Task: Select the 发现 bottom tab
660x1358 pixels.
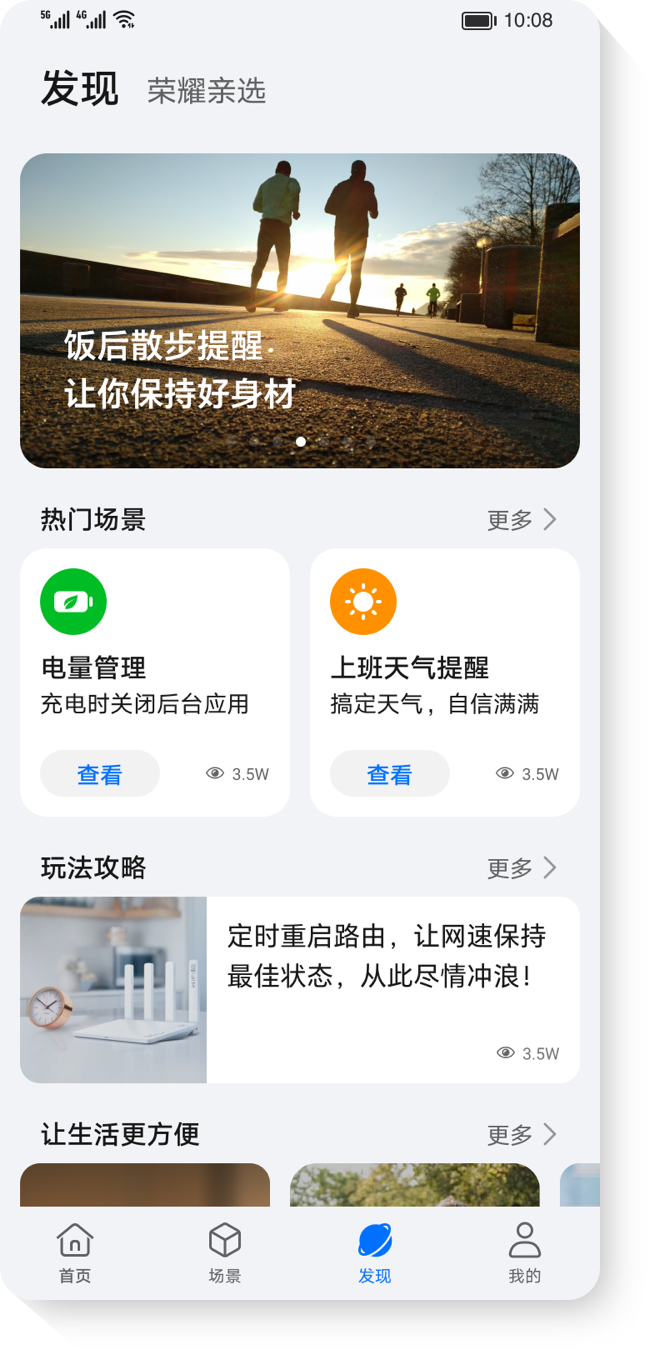Action: [375, 1253]
